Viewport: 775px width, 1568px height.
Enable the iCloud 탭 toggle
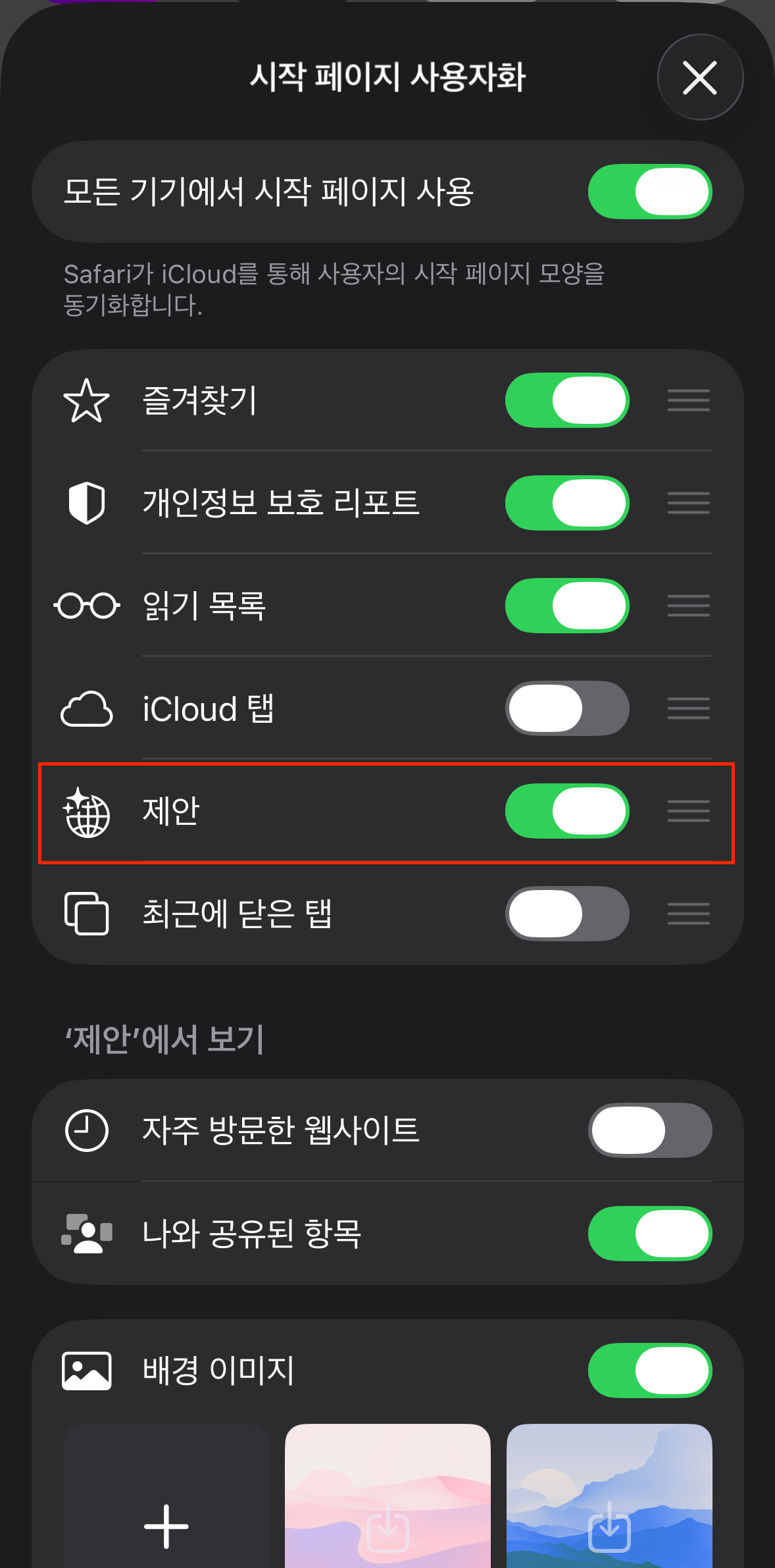[567, 709]
